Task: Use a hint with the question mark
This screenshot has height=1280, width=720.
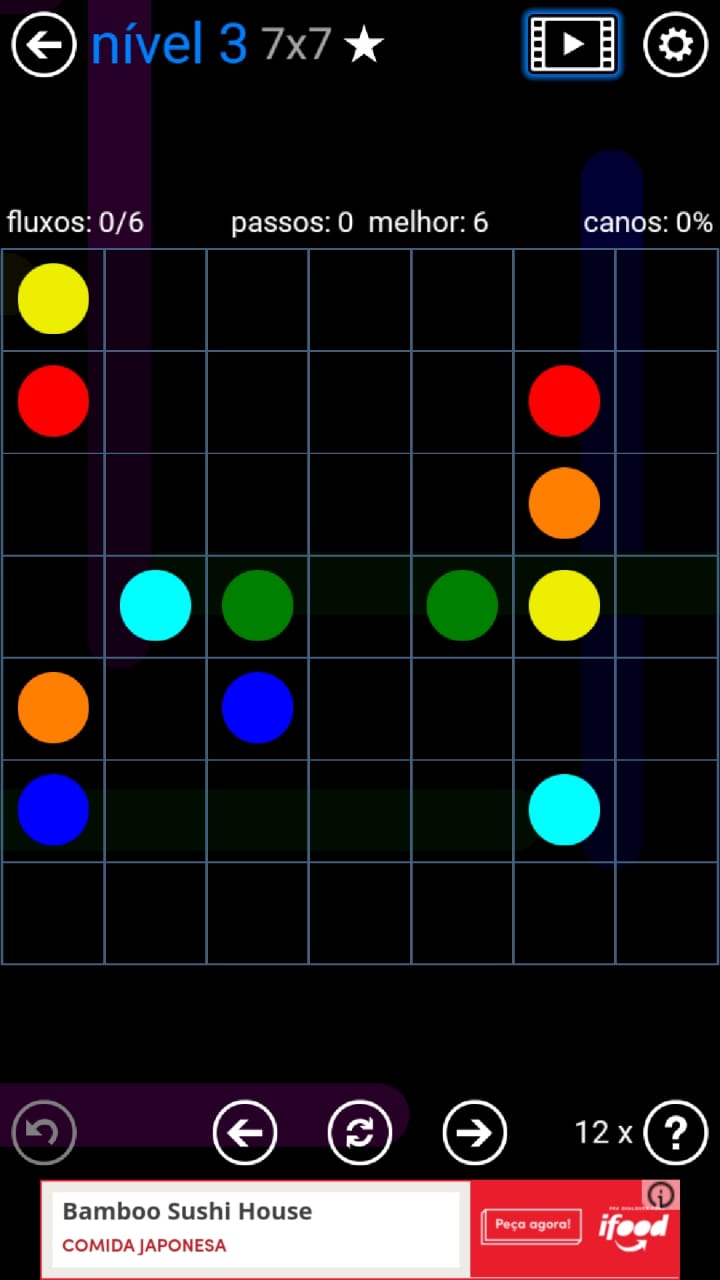Action: (x=676, y=1132)
